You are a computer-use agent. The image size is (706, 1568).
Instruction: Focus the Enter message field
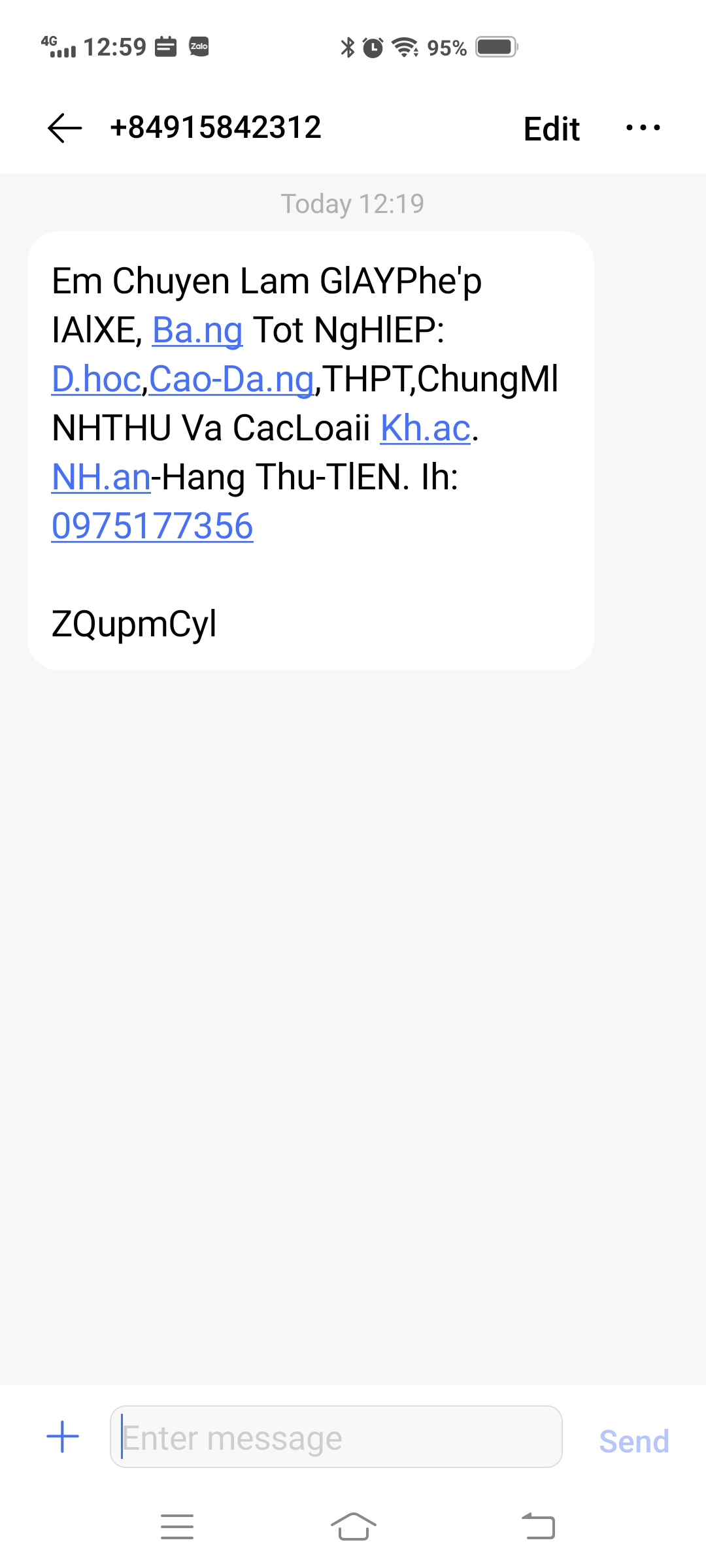coord(336,1437)
